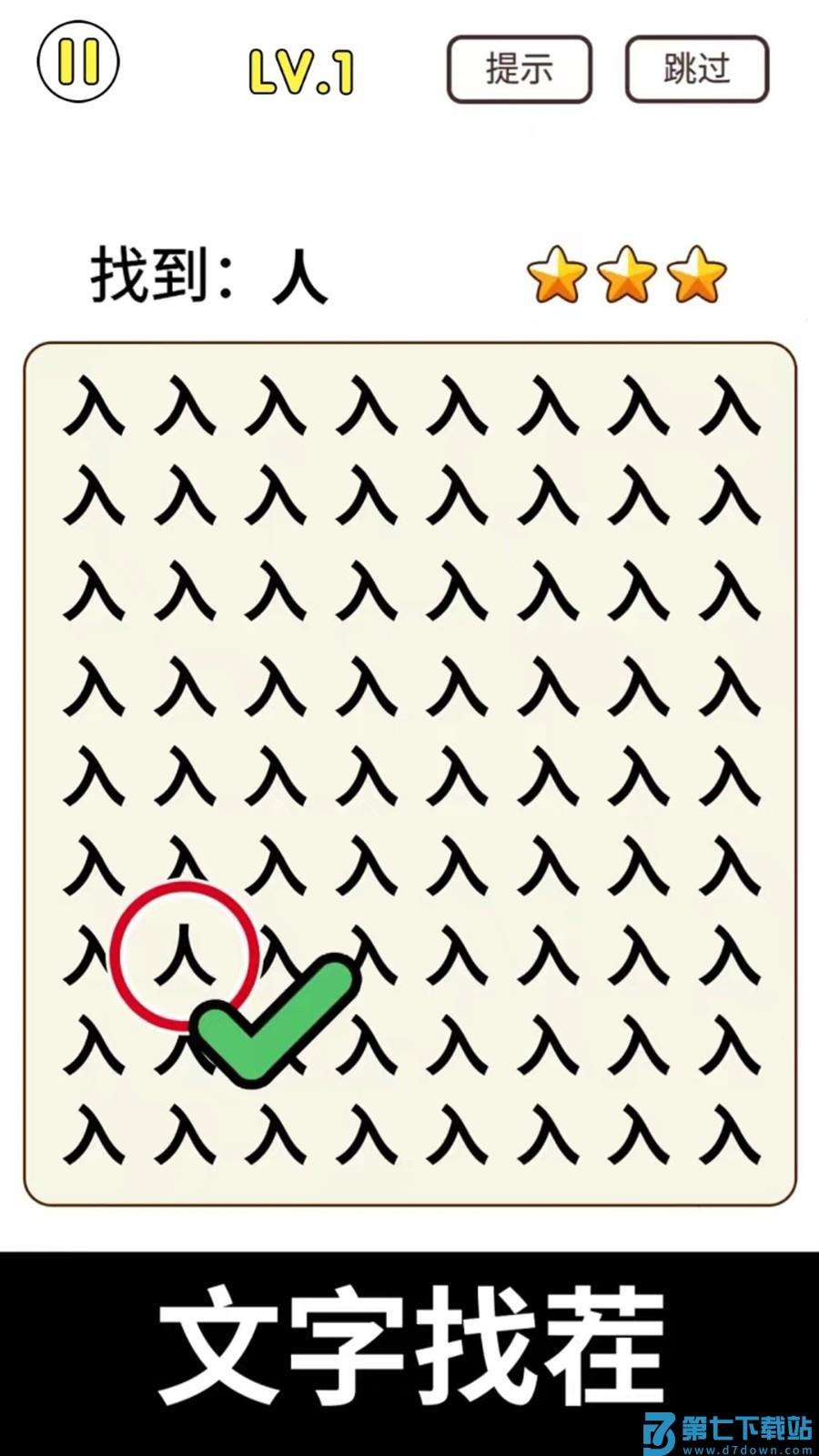
Task: Tap the 提示 hint button
Action: click(x=519, y=69)
